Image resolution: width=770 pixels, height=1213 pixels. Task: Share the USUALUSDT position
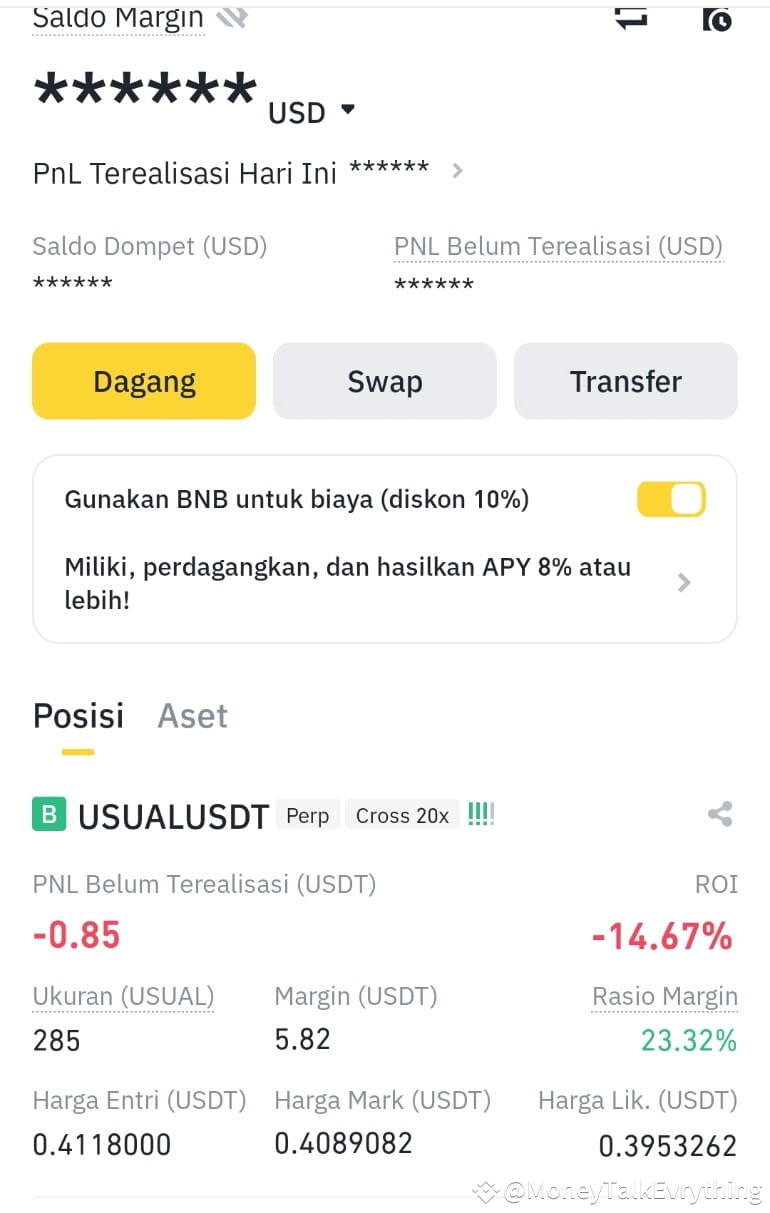pyautogui.click(x=720, y=814)
